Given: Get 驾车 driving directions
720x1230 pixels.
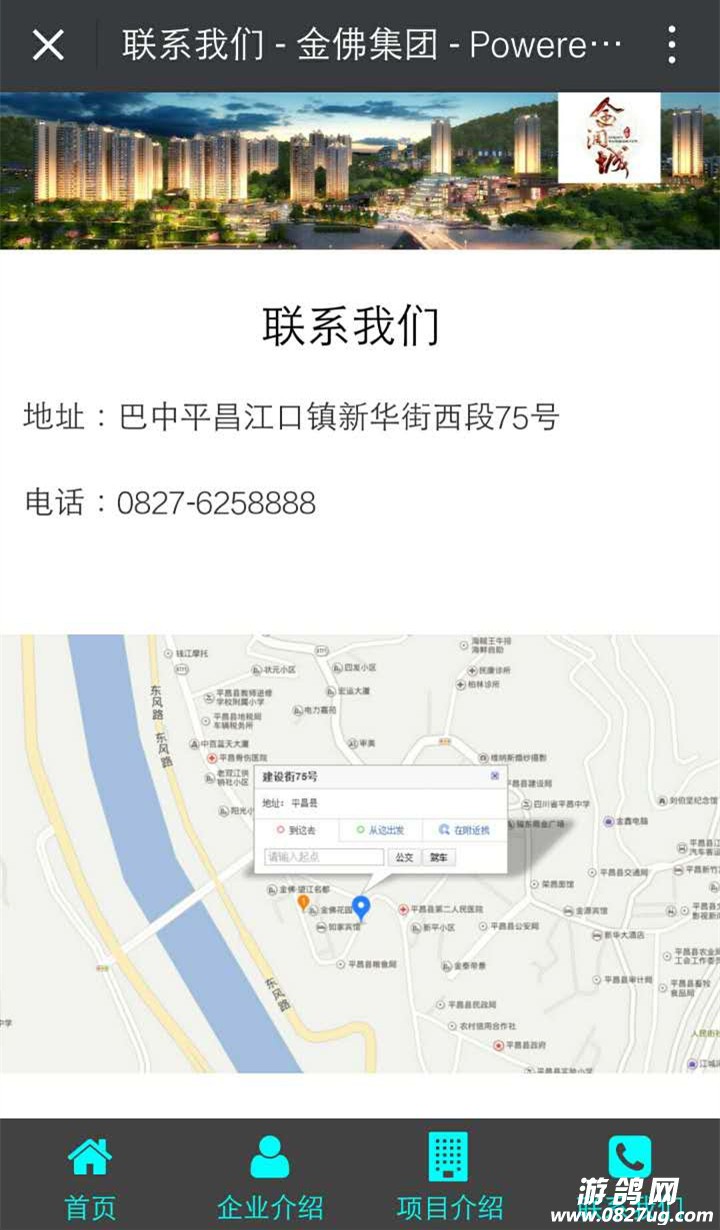Looking at the screenshot, I should tap(438, 857).
